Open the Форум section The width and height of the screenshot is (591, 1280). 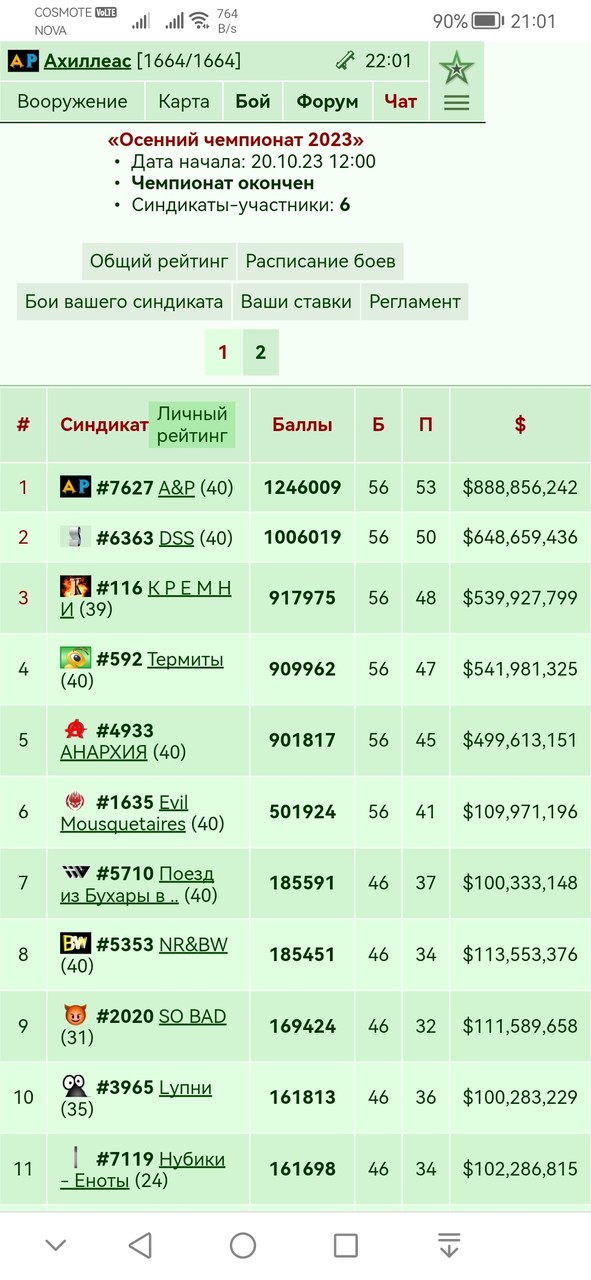point(328,101)
